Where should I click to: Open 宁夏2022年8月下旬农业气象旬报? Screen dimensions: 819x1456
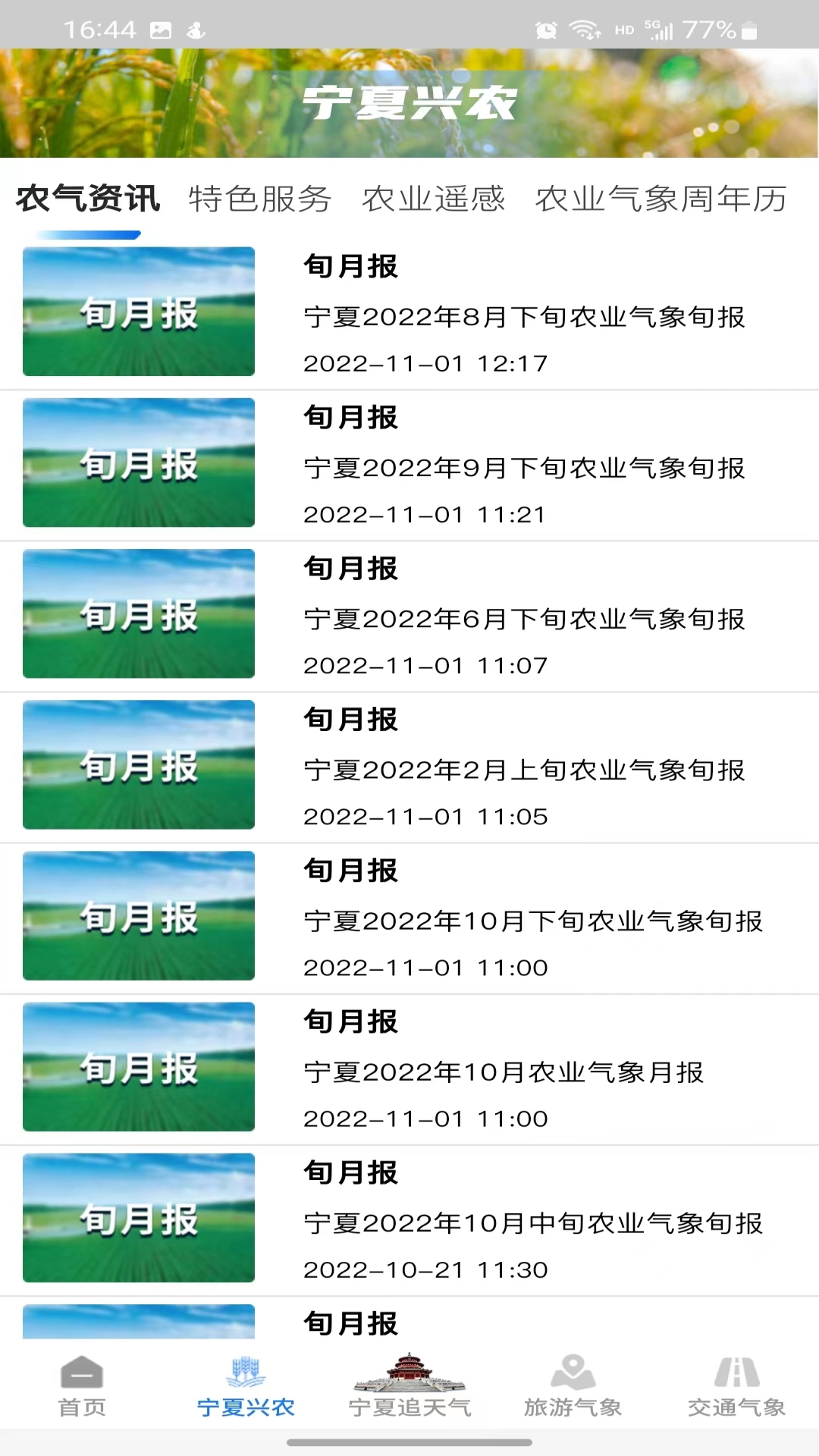coord(523,318)
